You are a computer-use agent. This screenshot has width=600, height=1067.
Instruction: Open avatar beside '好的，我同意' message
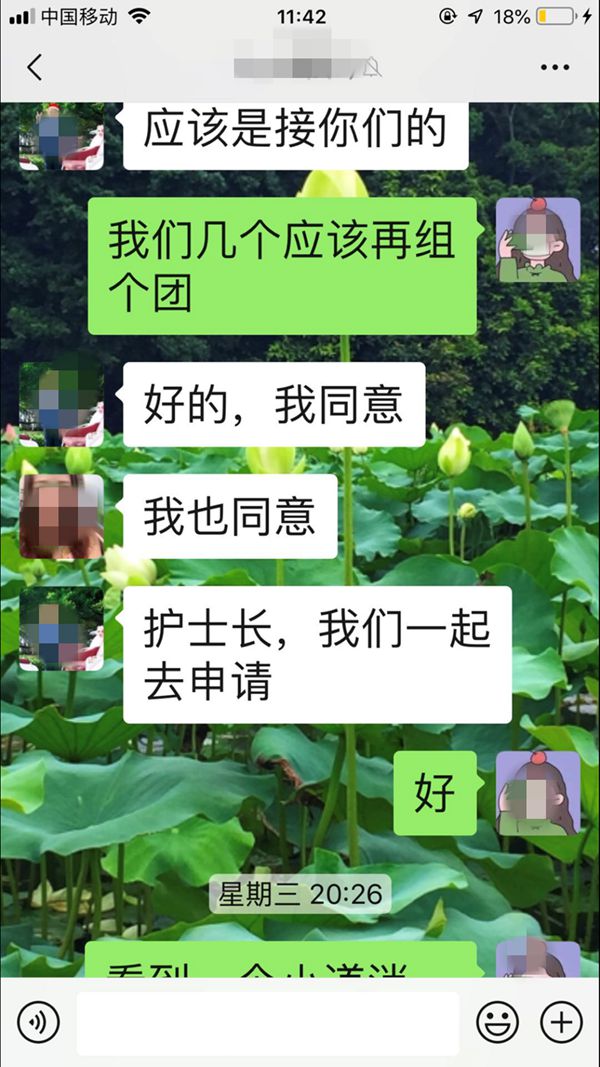pos(61,404)
